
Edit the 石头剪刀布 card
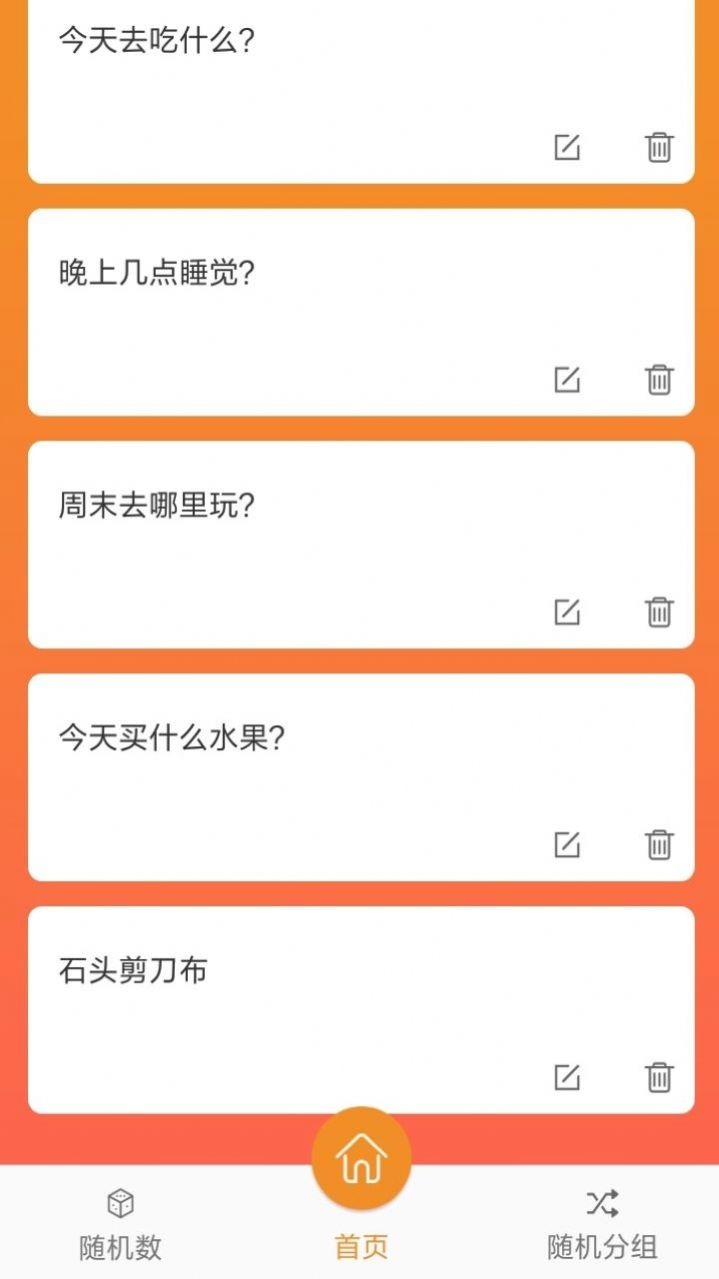567,1076
